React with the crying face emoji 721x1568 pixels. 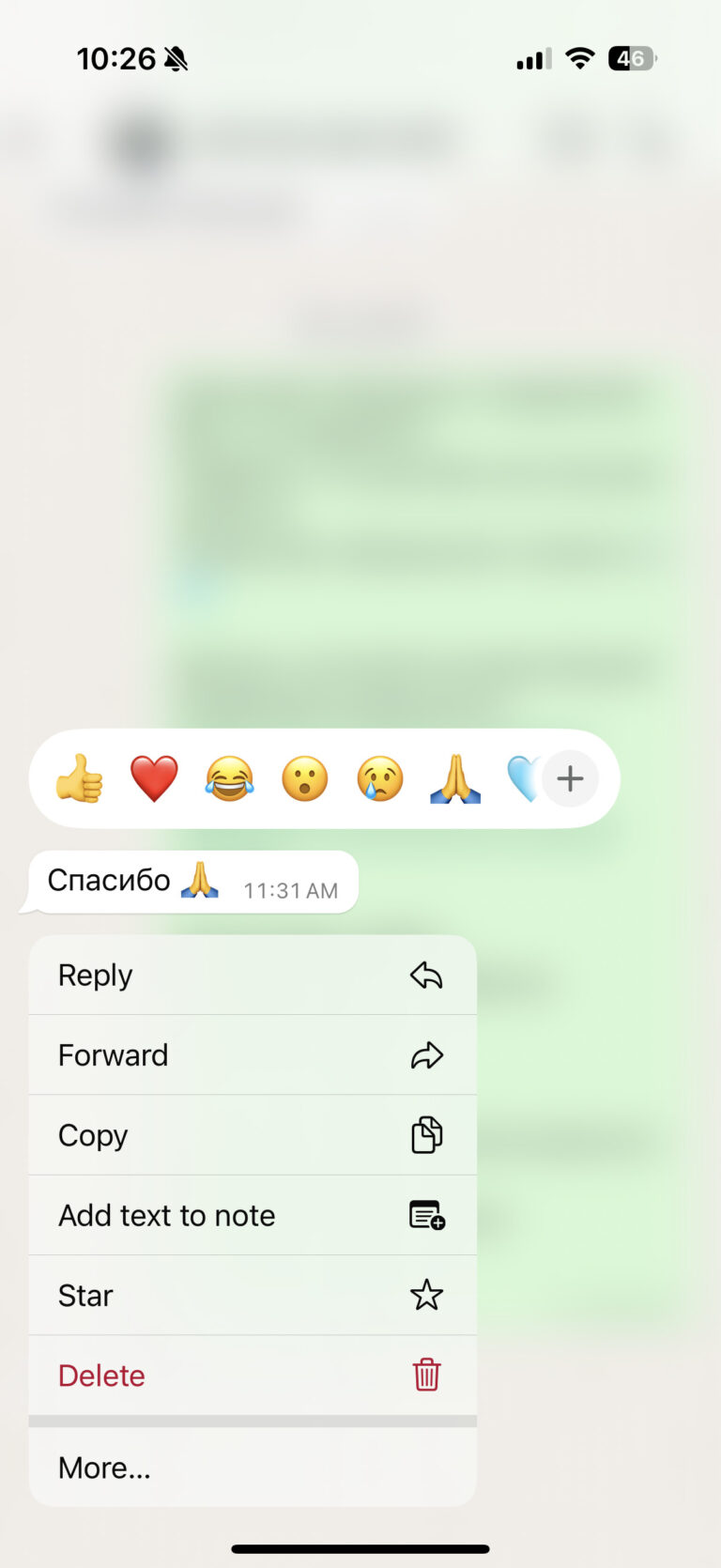pyautogui.click(x=380, y=778)
